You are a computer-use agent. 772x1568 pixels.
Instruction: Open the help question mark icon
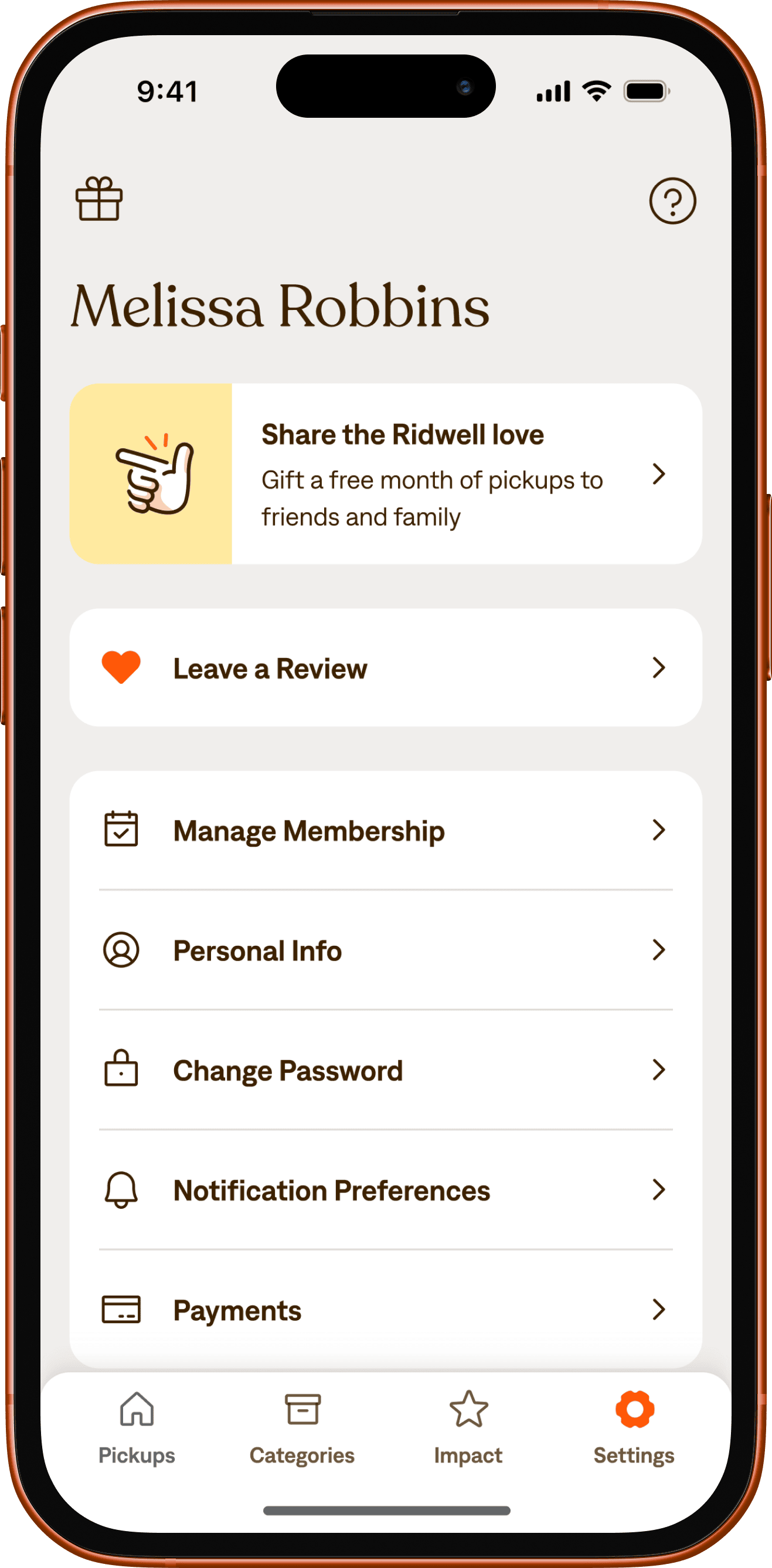[x=672, y=200]
